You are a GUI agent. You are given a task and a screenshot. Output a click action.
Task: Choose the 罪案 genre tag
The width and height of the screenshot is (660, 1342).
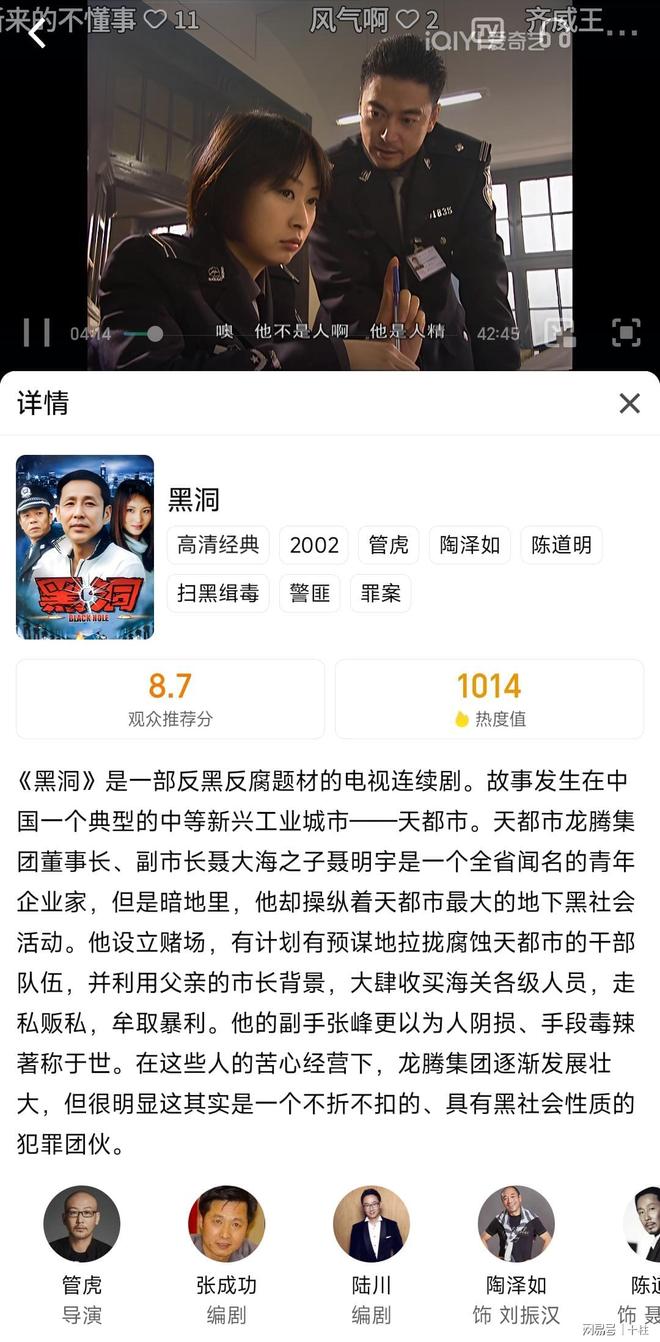pyautogui.click(x=380, y=593)
